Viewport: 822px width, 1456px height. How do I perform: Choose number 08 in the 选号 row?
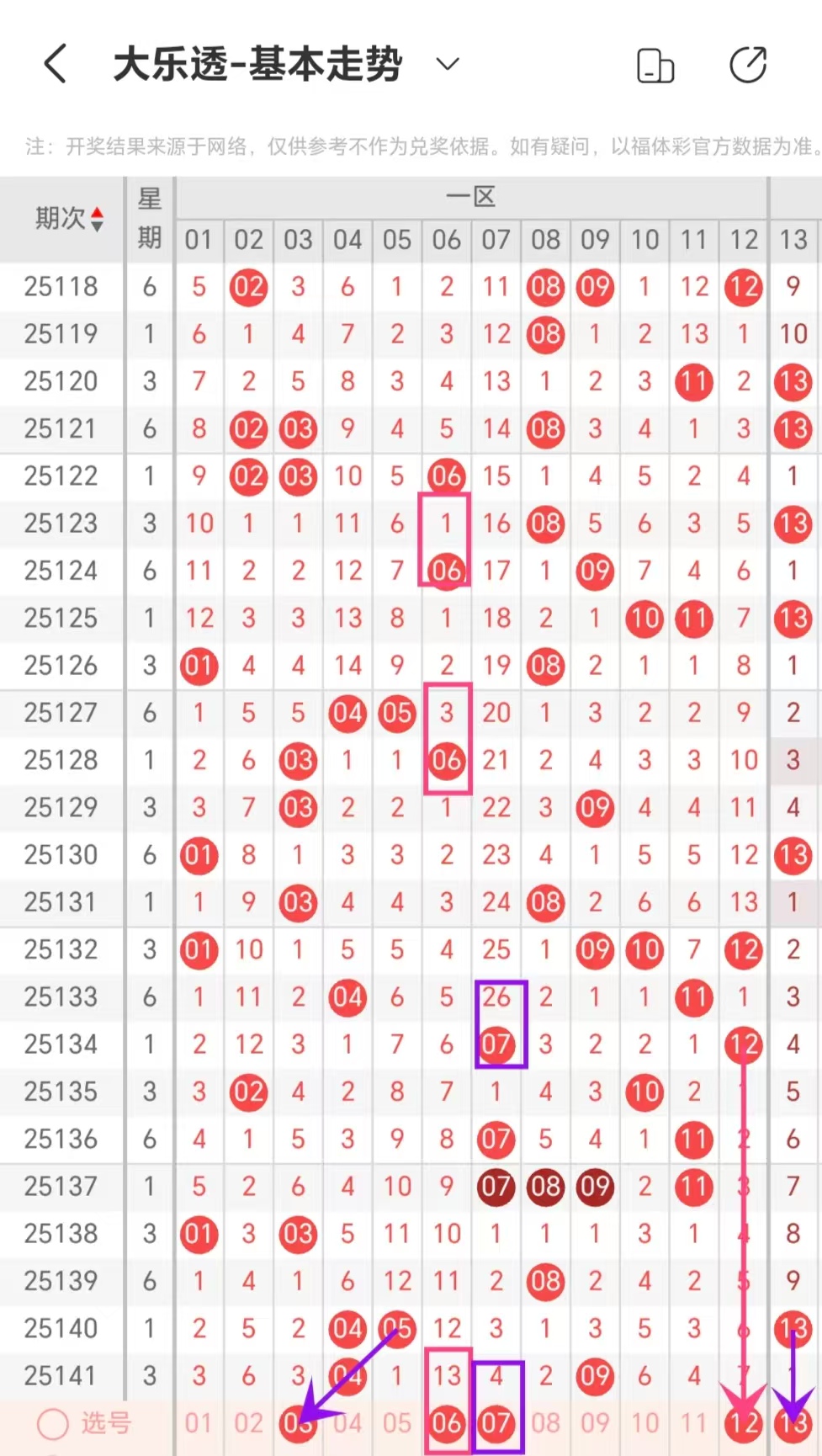click(x=545, y=1423)
